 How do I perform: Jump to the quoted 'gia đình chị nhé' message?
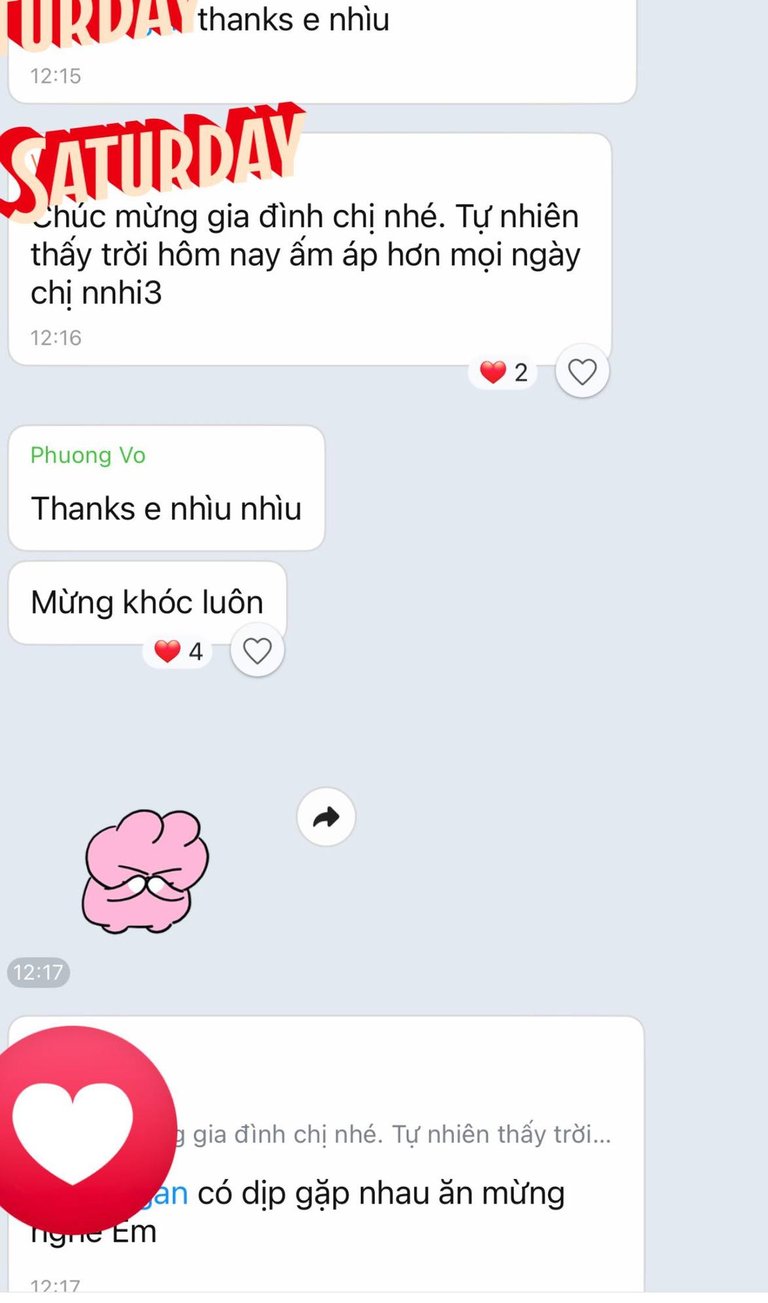400,1134
